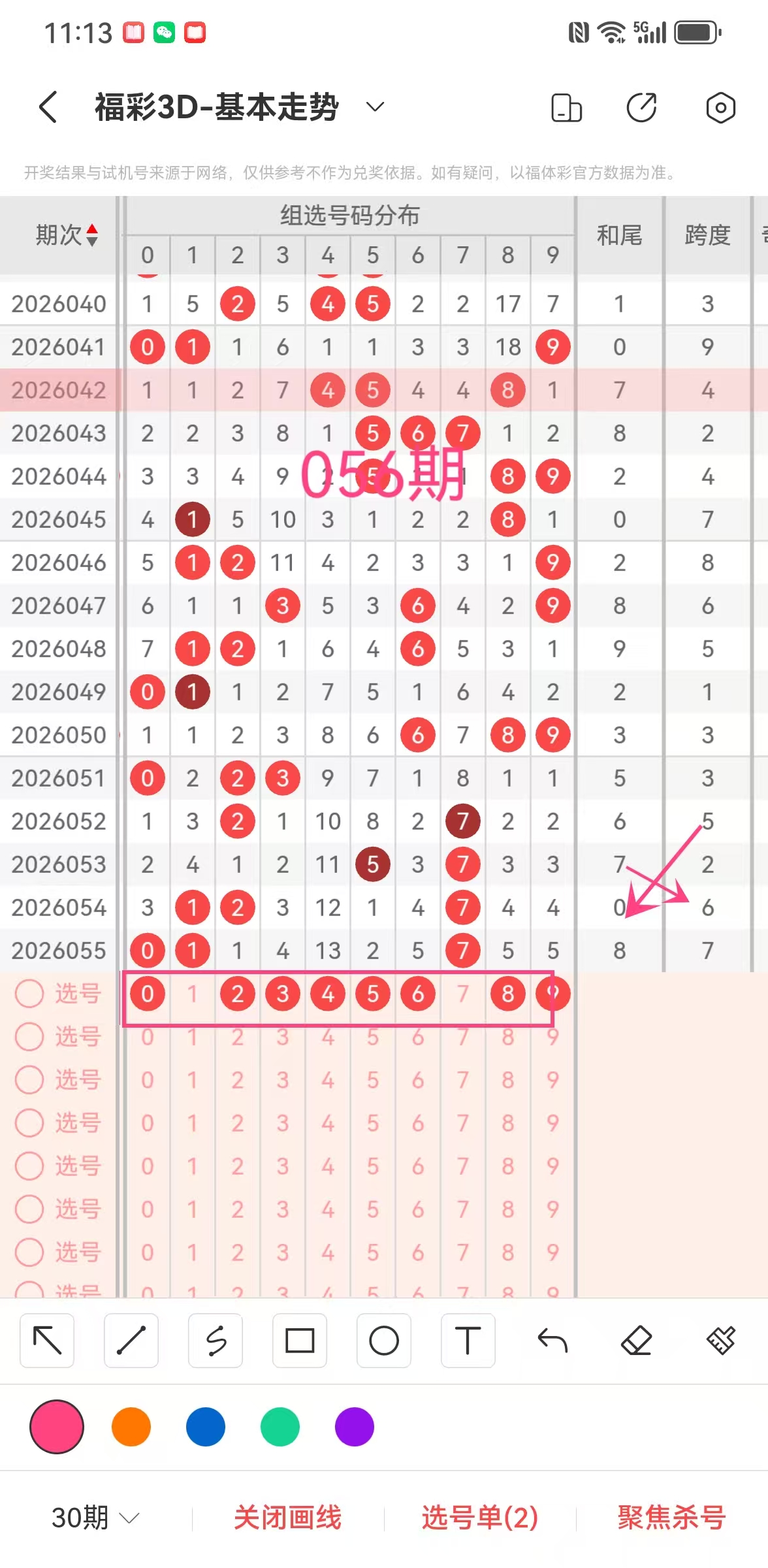The width and height of the screenshot is (768, 1568).
Task: Undo the last drawing stroke
Action: point(552,1341)
